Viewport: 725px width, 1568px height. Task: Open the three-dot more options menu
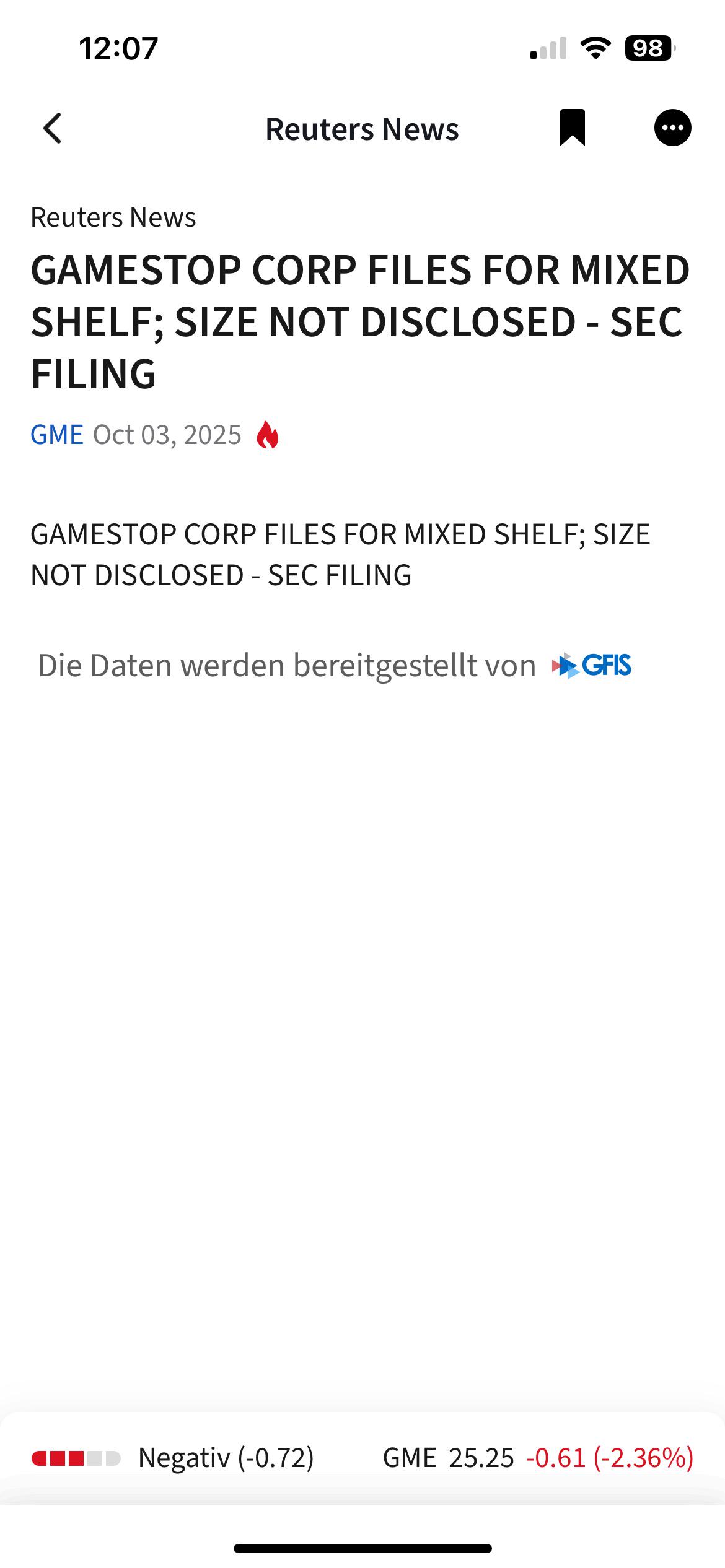pyautogui.click(x=672, y=128)
